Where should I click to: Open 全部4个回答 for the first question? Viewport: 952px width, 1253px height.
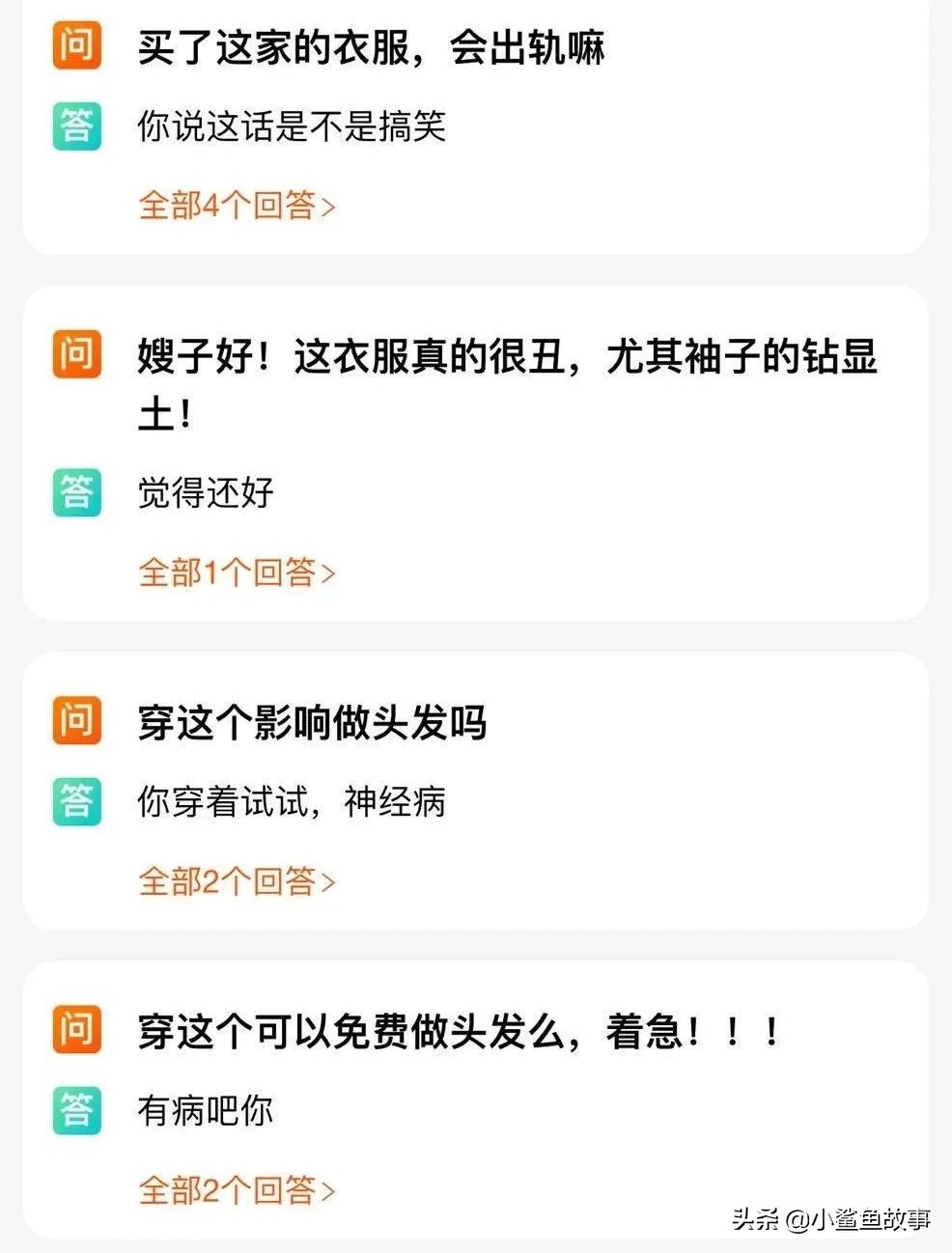pyautogui.click(x=227, y=205)
